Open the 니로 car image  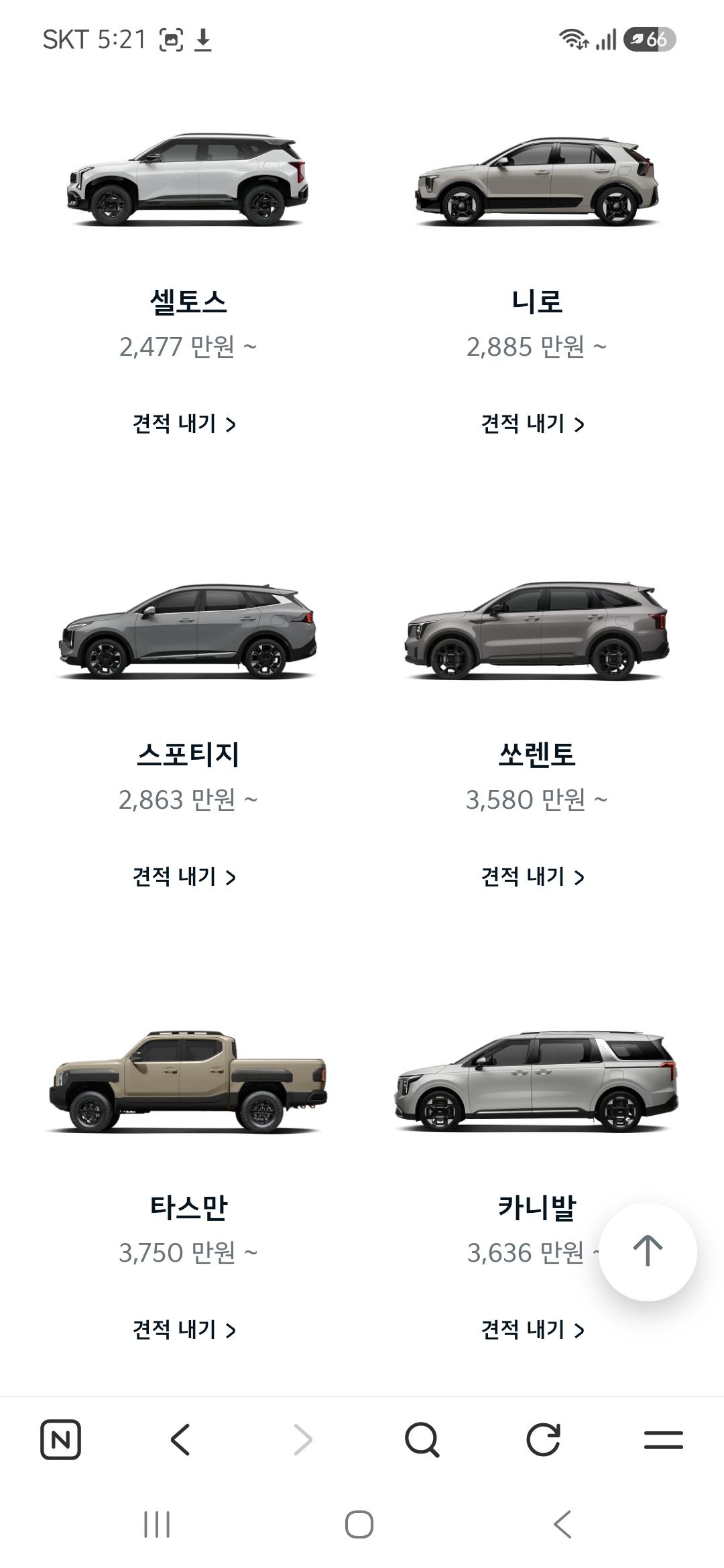pyautogui.click(x=536, y=181)
